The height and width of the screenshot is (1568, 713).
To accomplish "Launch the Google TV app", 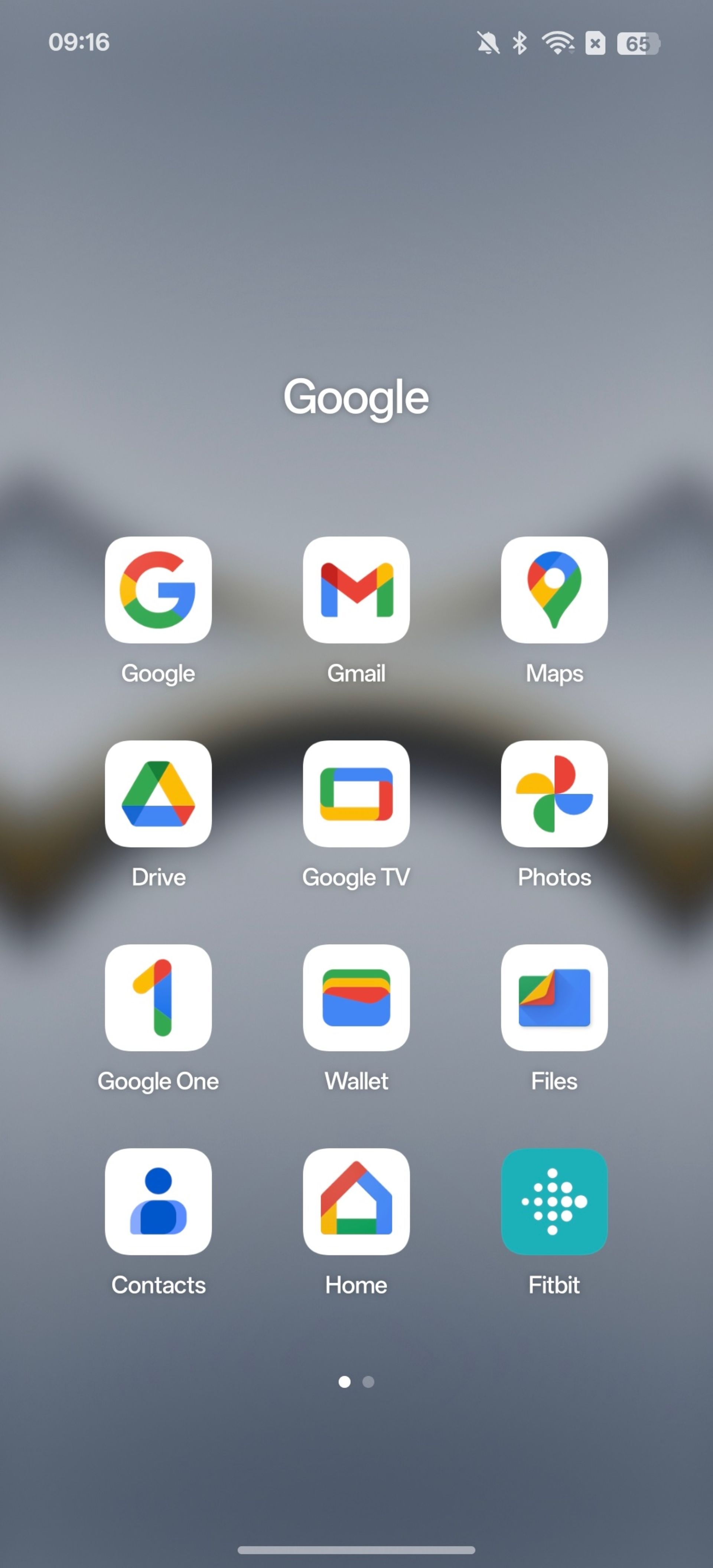I will click(356, 793).
